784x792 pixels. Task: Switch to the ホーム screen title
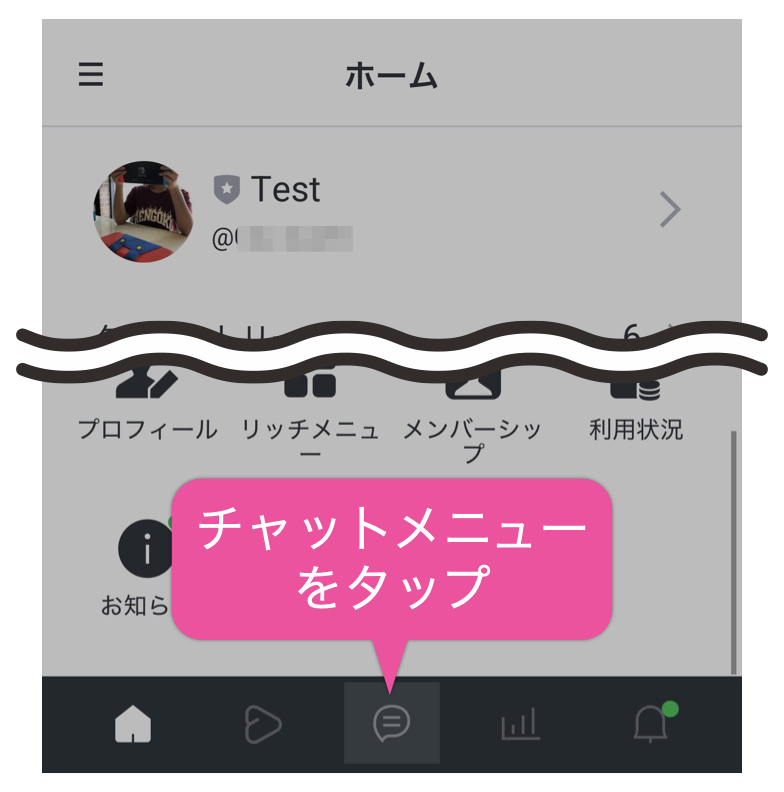392,75
